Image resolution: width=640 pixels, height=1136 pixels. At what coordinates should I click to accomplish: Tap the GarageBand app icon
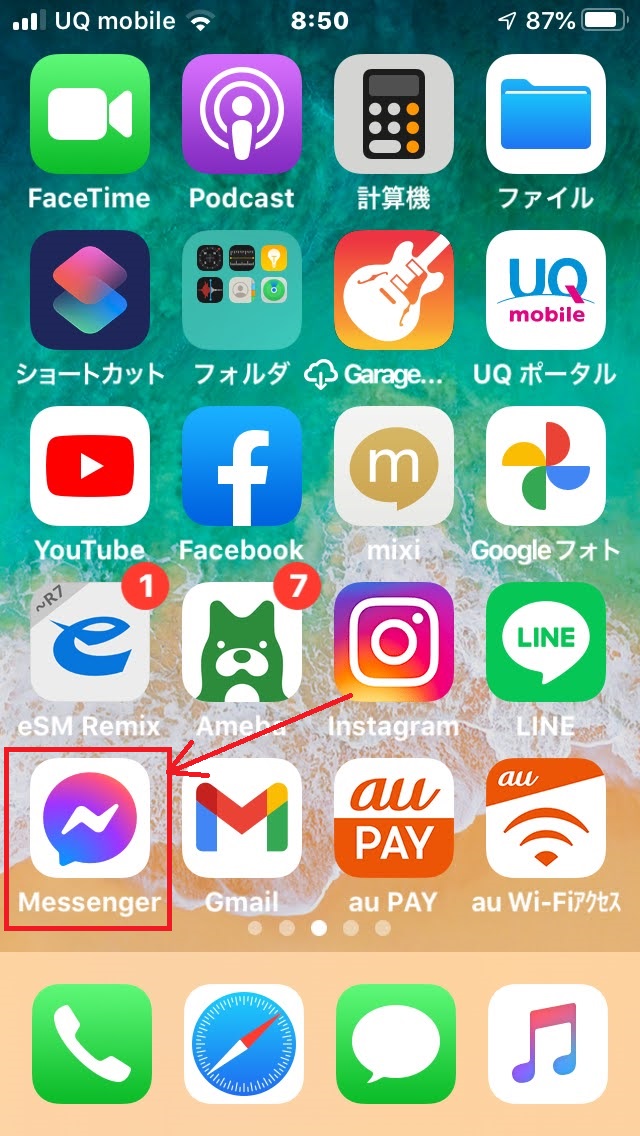click(394, 290)
